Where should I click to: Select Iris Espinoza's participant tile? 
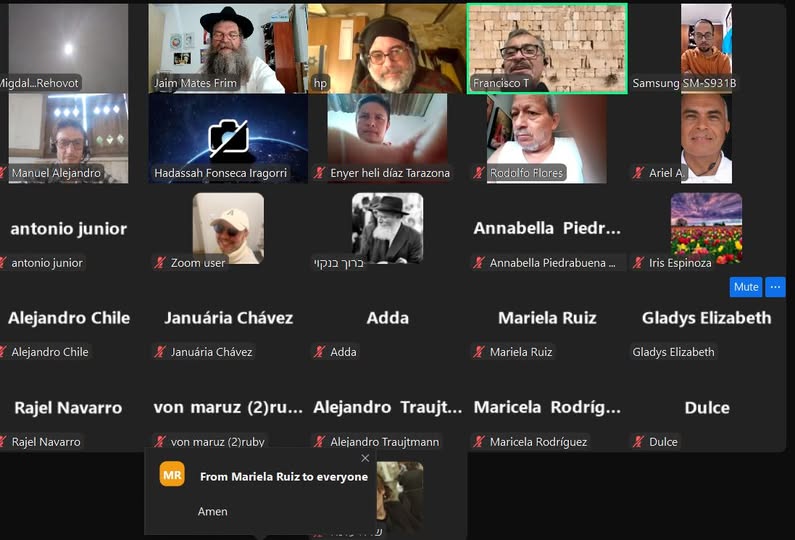706,227
